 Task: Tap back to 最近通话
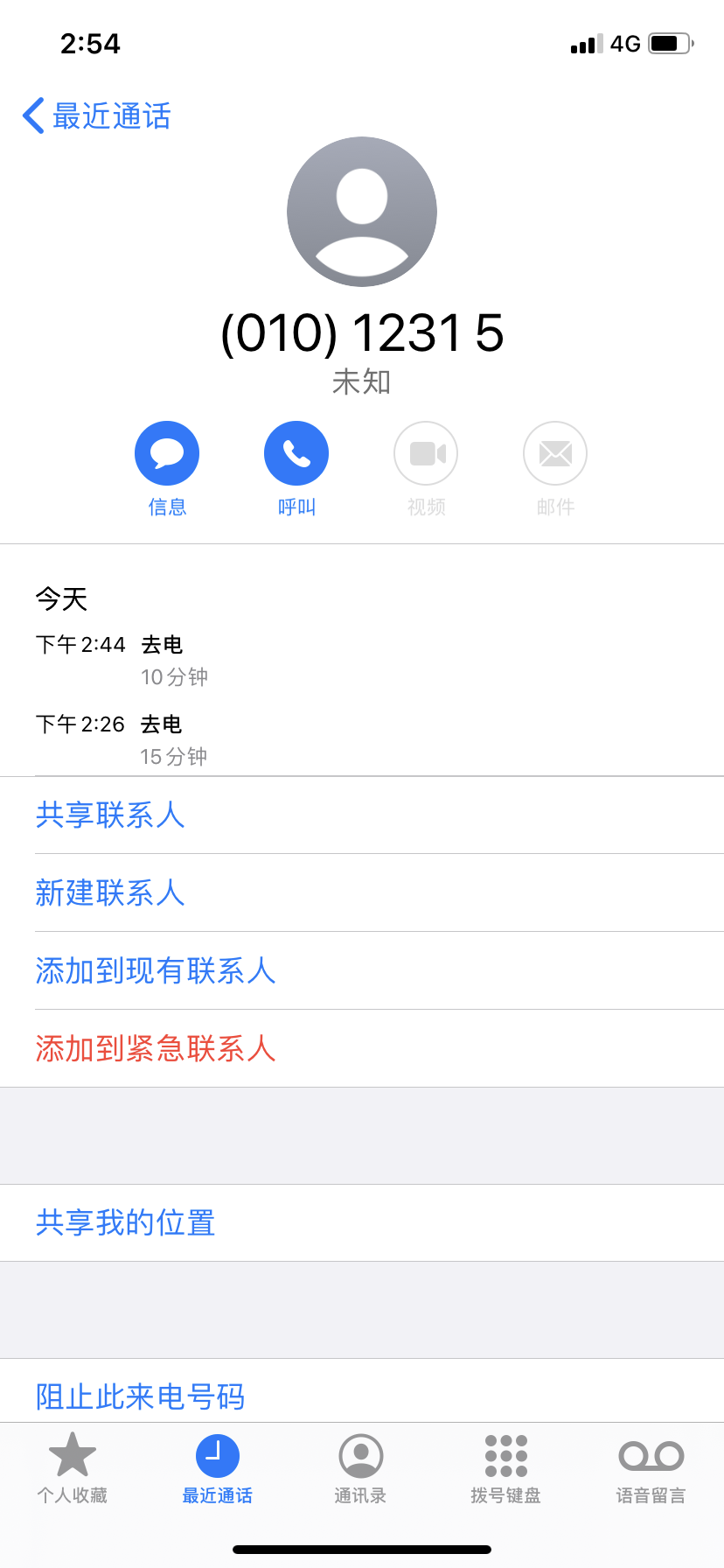tap(94, 115)
